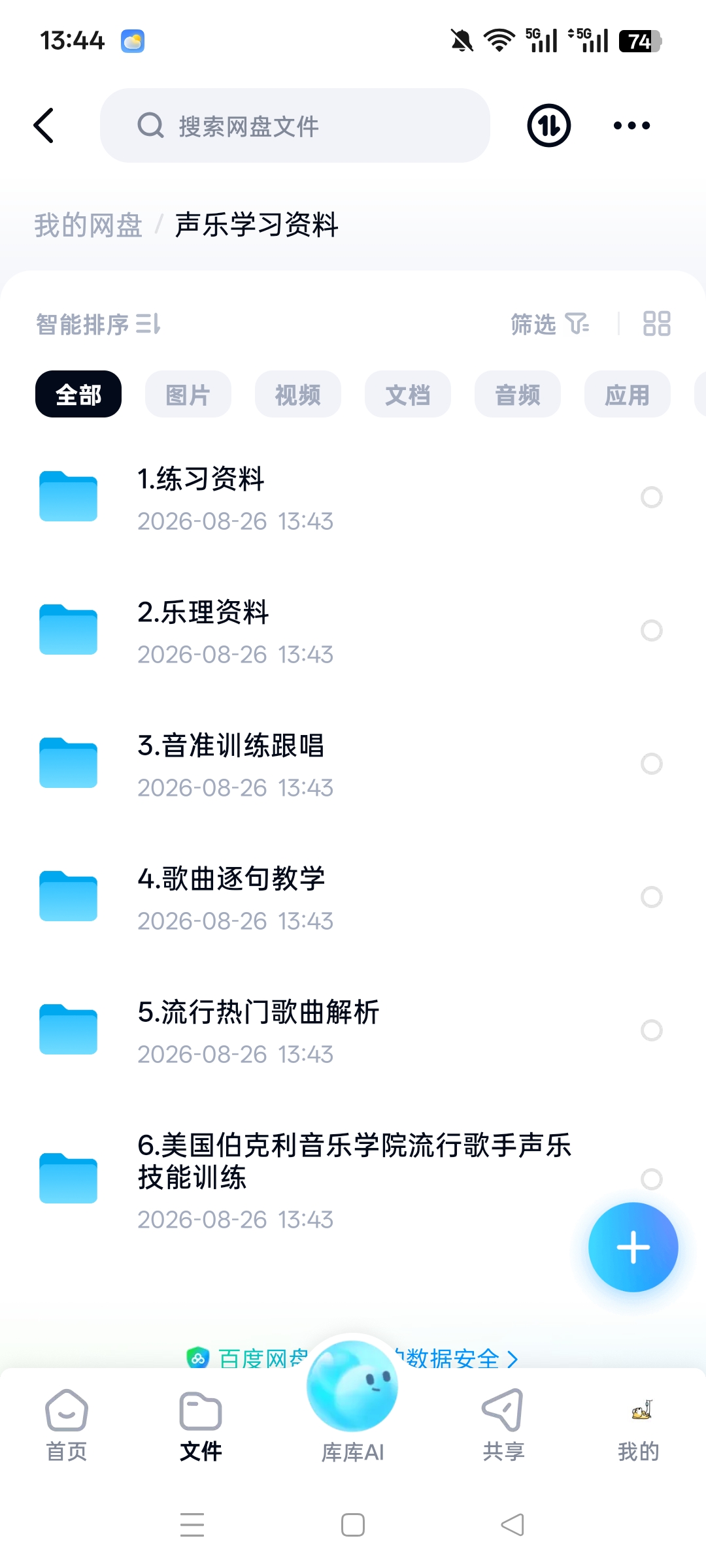The height and width of the screenshot is (1568, 706).
Task: Switch to the 共享 tab
Action: click(503, 1426)
